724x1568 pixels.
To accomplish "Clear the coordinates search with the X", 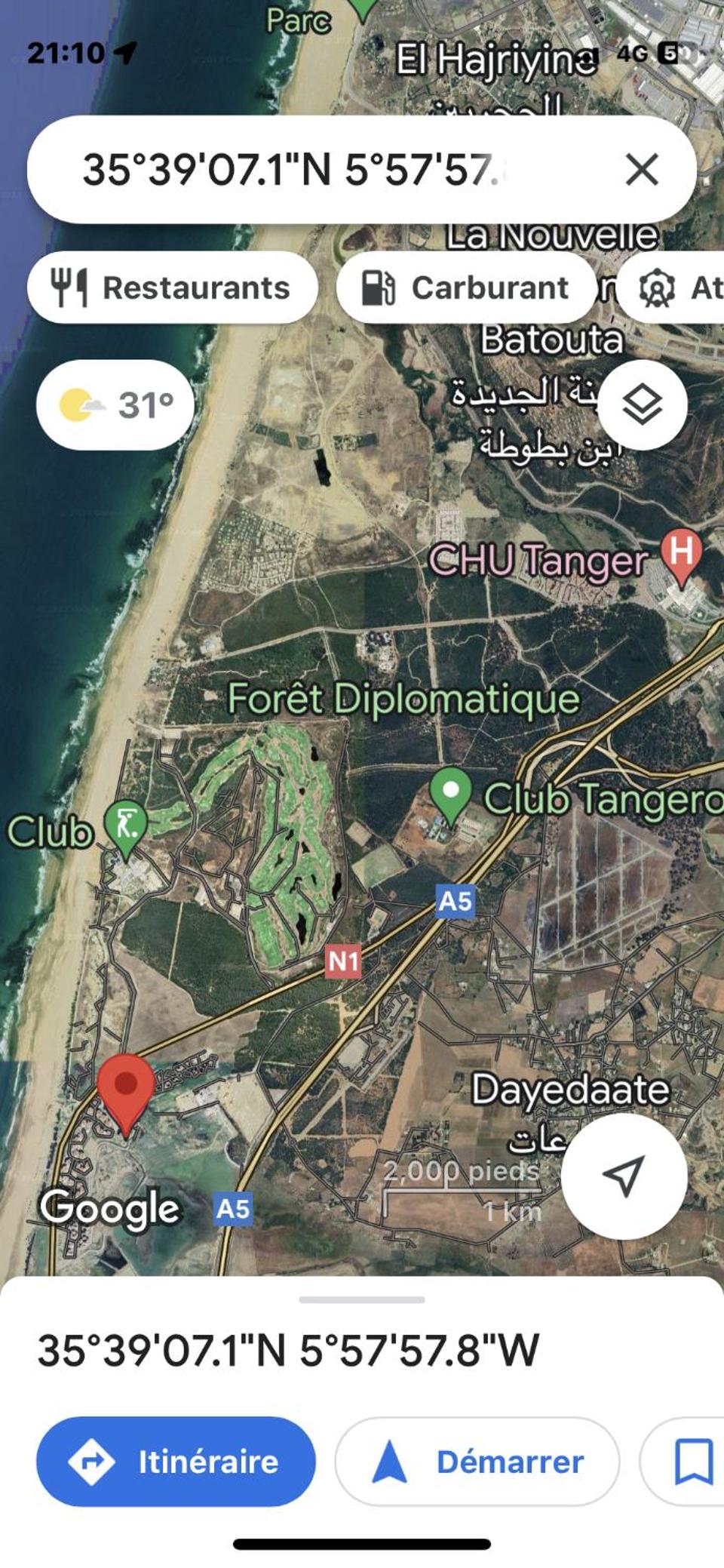I will point(642,169).
